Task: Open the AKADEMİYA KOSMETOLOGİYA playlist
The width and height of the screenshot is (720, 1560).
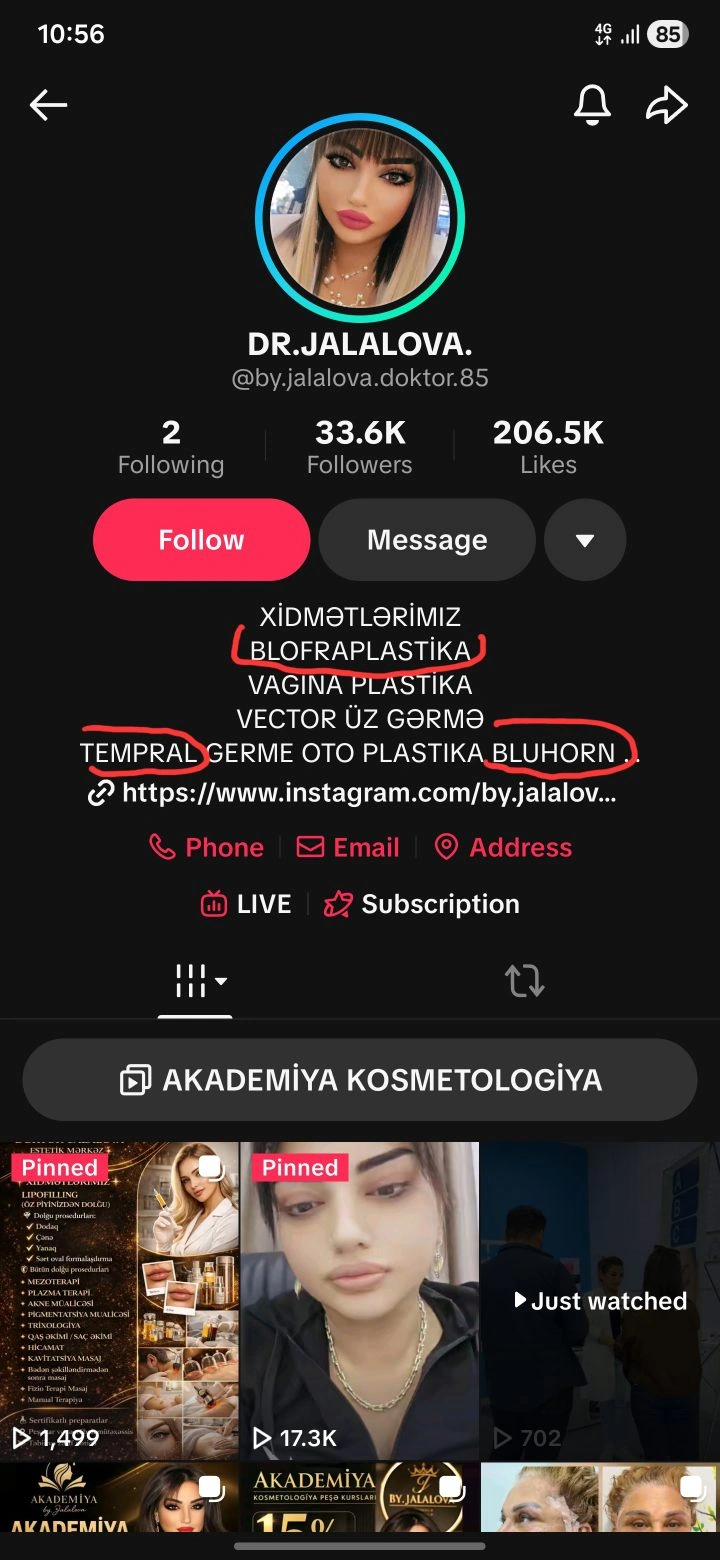Action: tap(360, 1080)
